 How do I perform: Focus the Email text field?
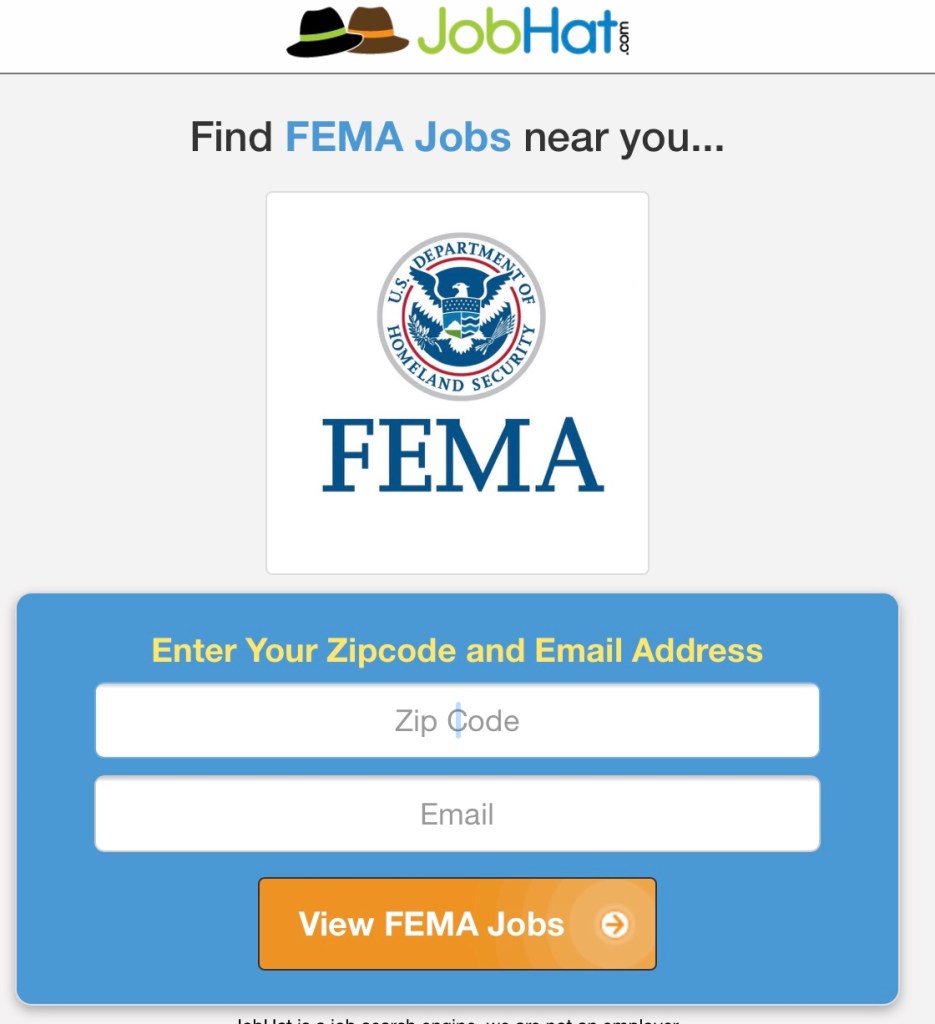(x=457, y=814)
